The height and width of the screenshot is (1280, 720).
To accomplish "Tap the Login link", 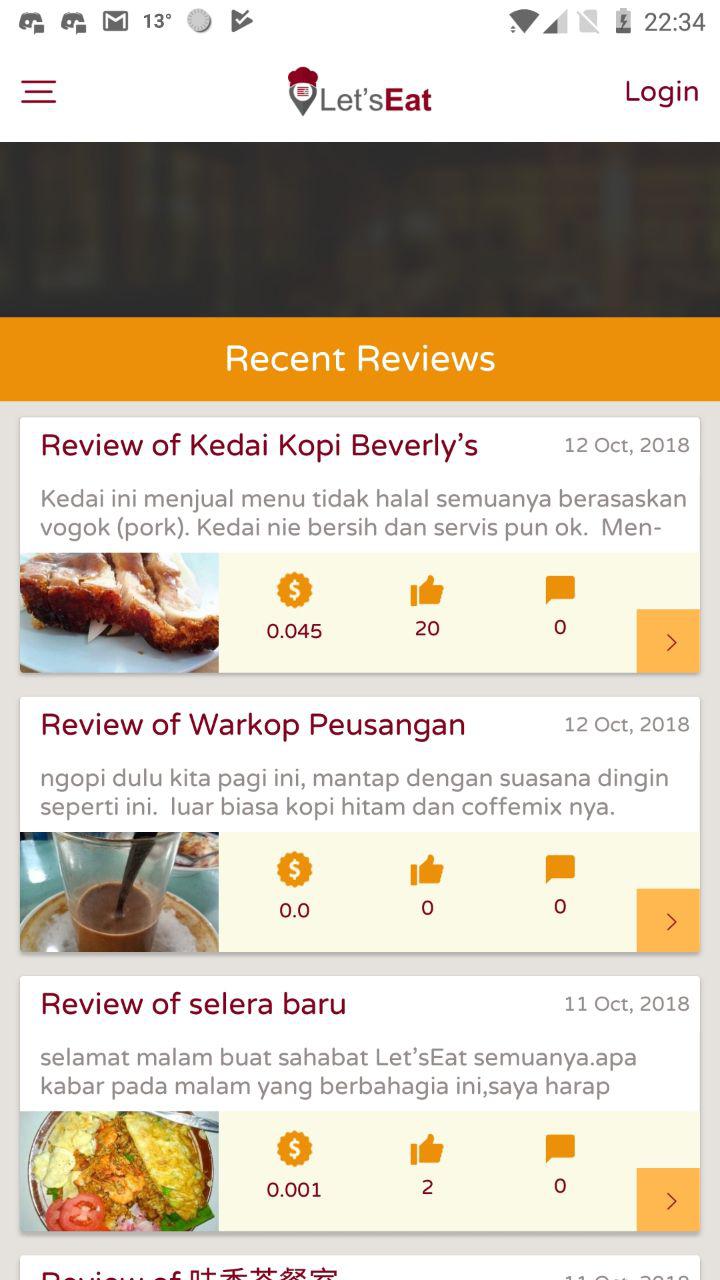I will (x=661, y=92).
